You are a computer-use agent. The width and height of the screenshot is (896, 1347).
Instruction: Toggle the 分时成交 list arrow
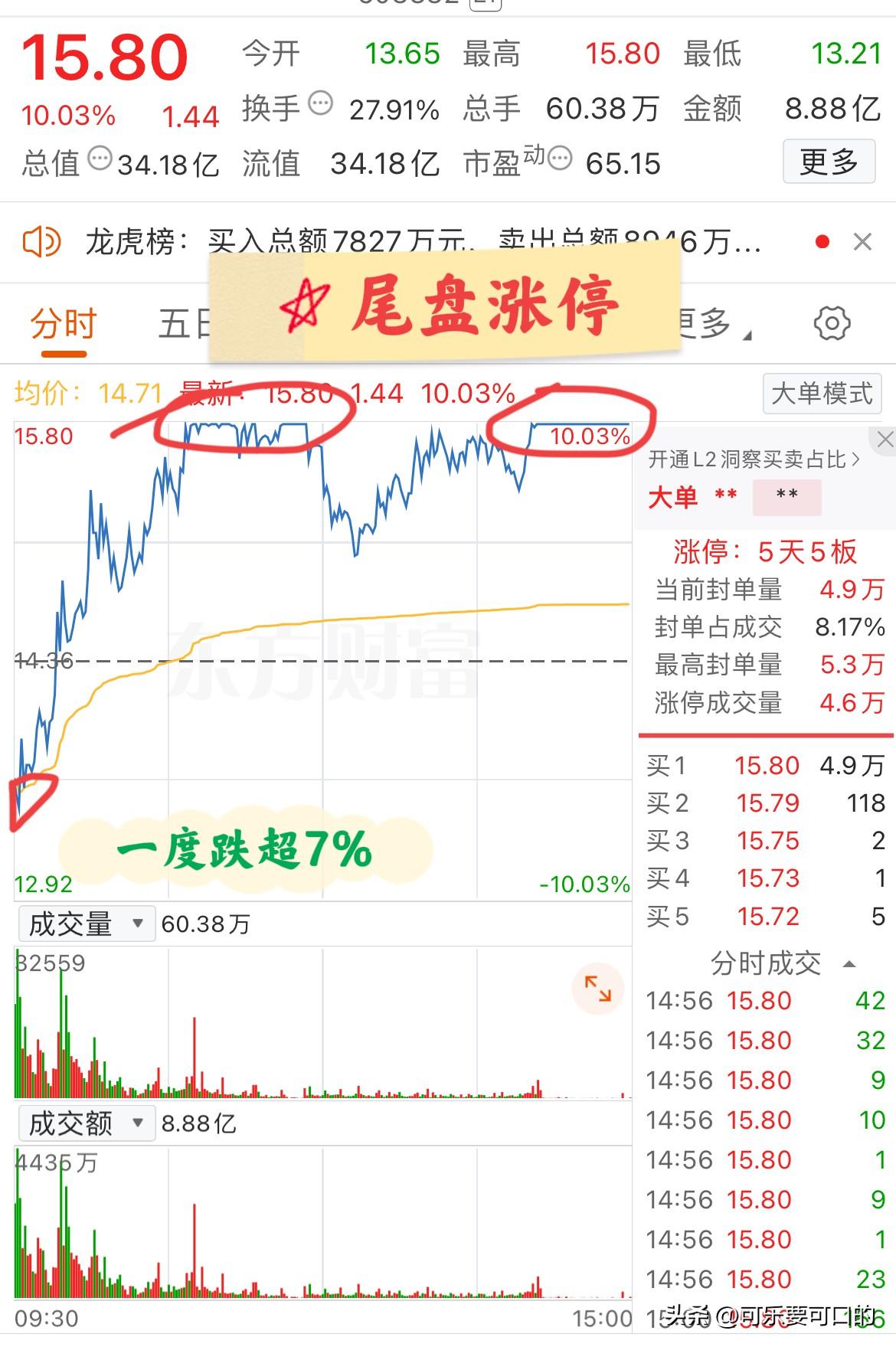click(849, 964)
